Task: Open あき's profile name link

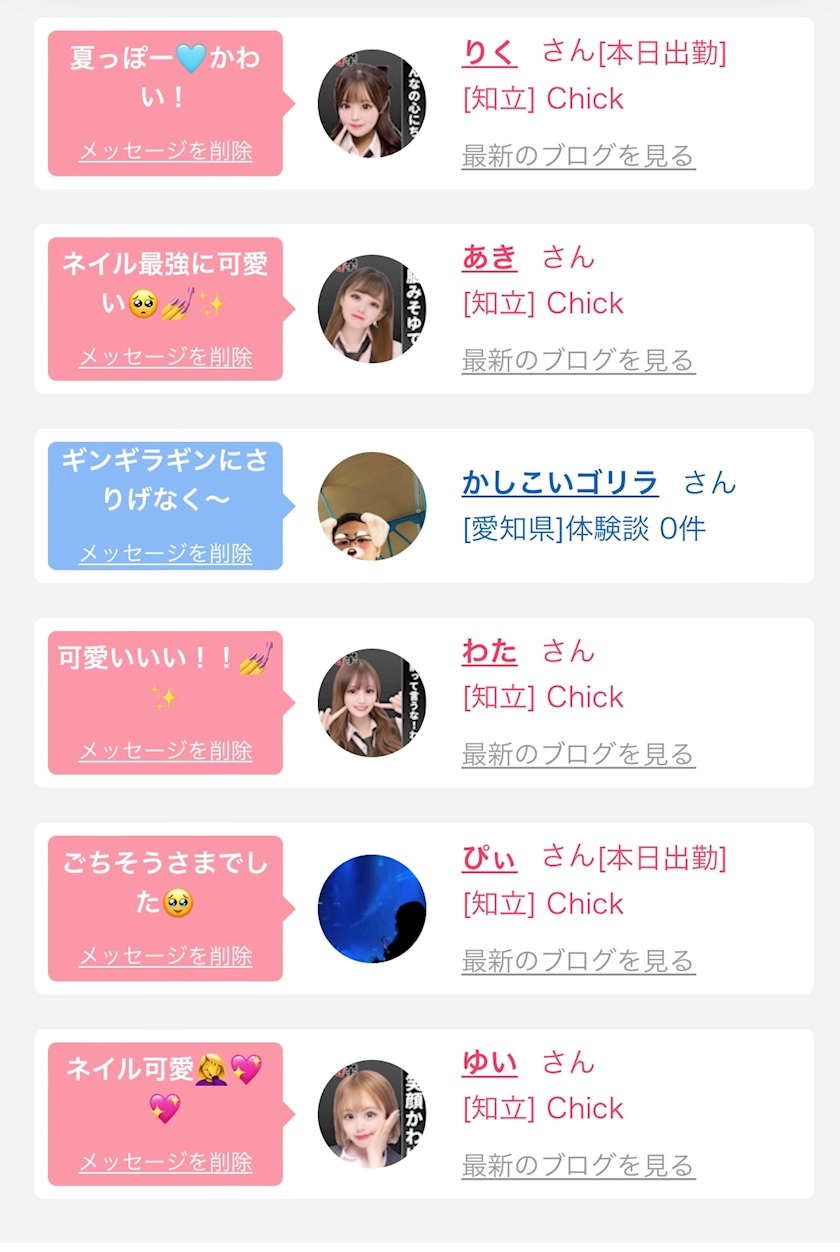Action: pos(489,258)
